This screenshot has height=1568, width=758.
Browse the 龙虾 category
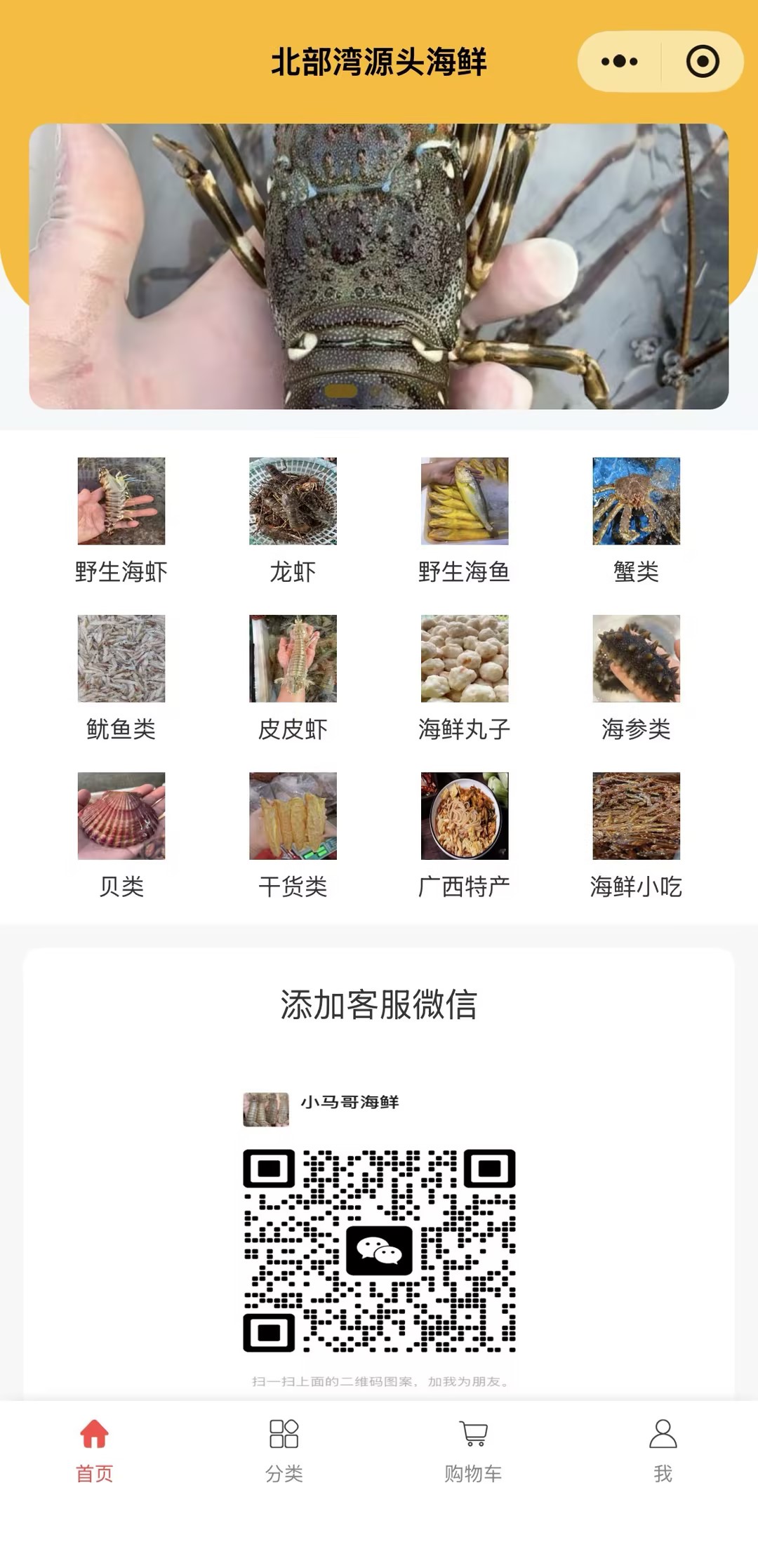pos(293,520)
